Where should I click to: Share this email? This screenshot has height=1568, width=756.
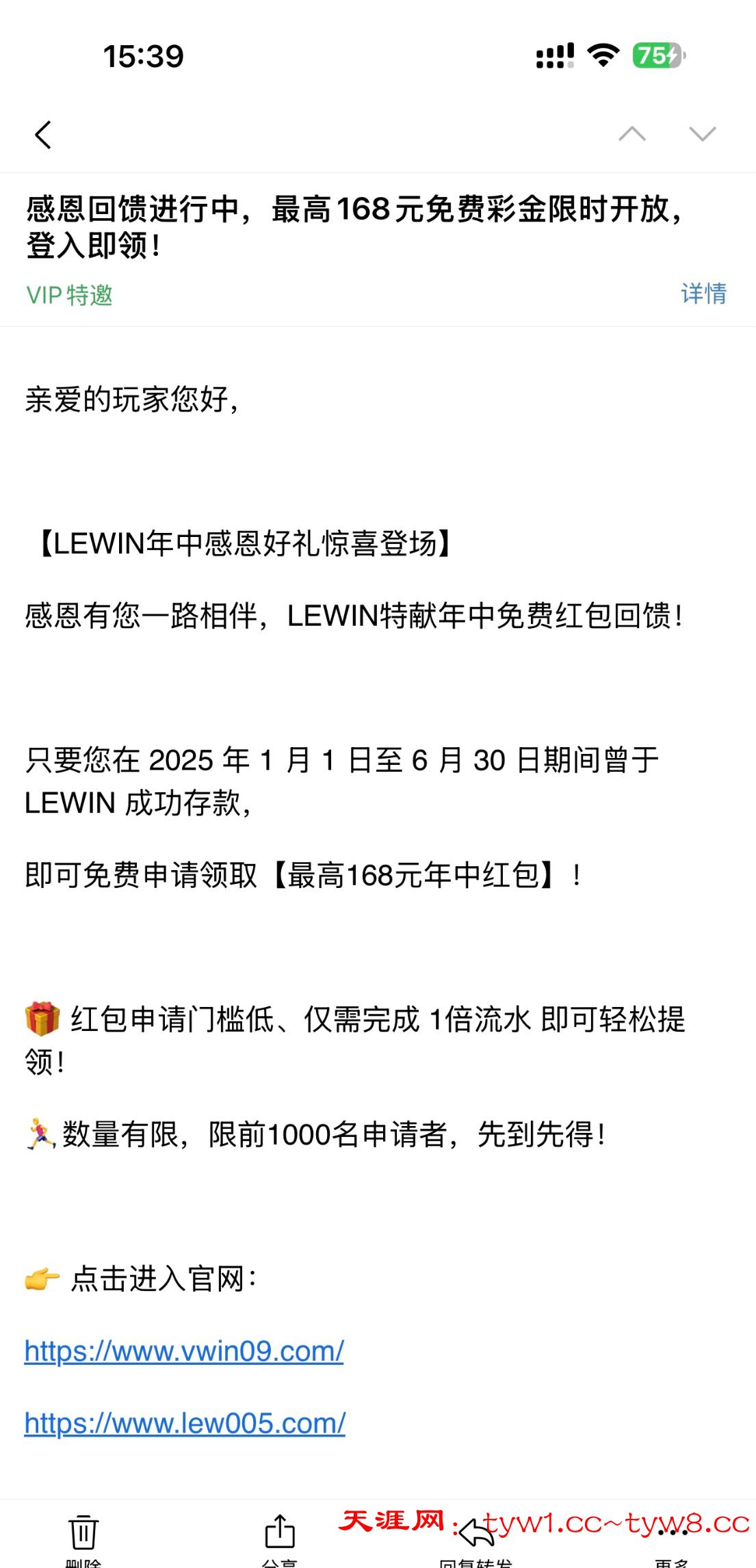[280, 1533]
